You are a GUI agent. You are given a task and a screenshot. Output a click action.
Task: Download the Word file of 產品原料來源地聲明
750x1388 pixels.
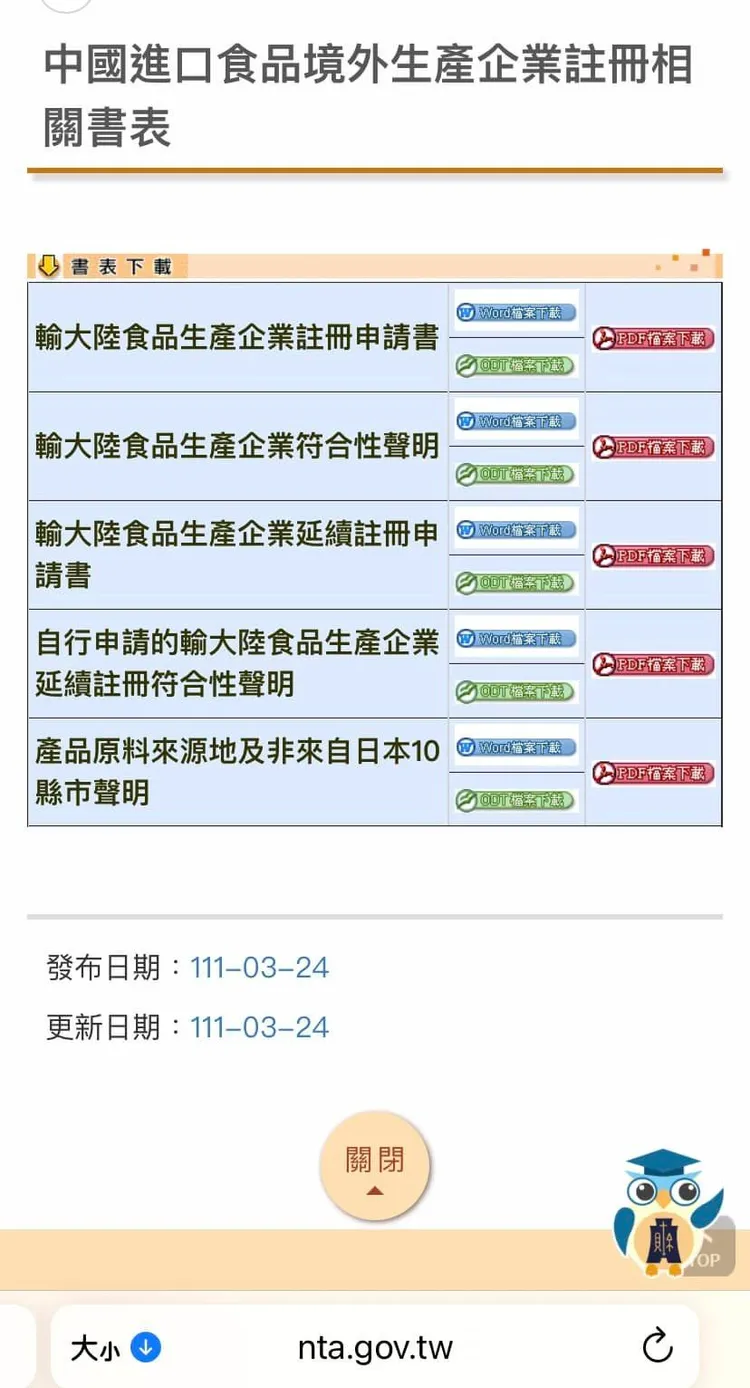[516, 747]
